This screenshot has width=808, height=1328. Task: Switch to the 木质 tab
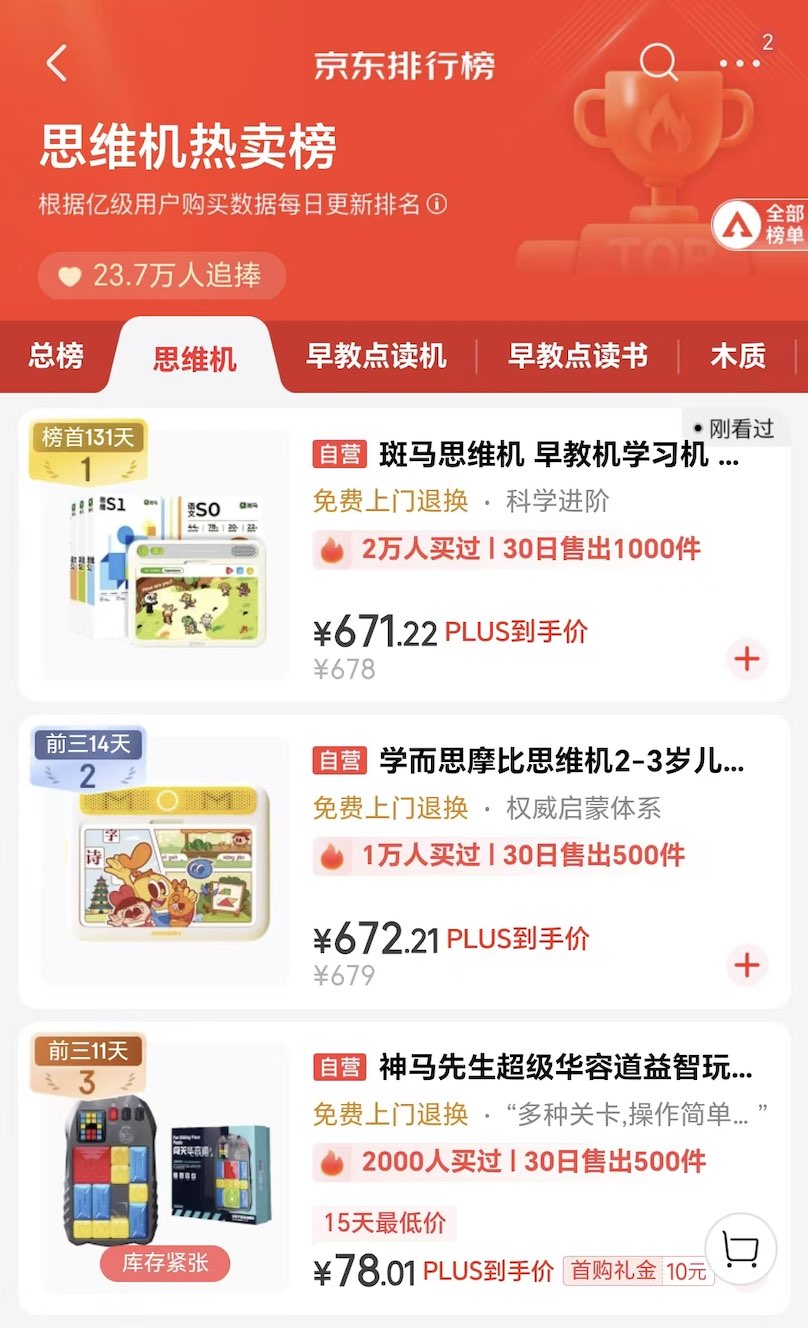(738, 356)
